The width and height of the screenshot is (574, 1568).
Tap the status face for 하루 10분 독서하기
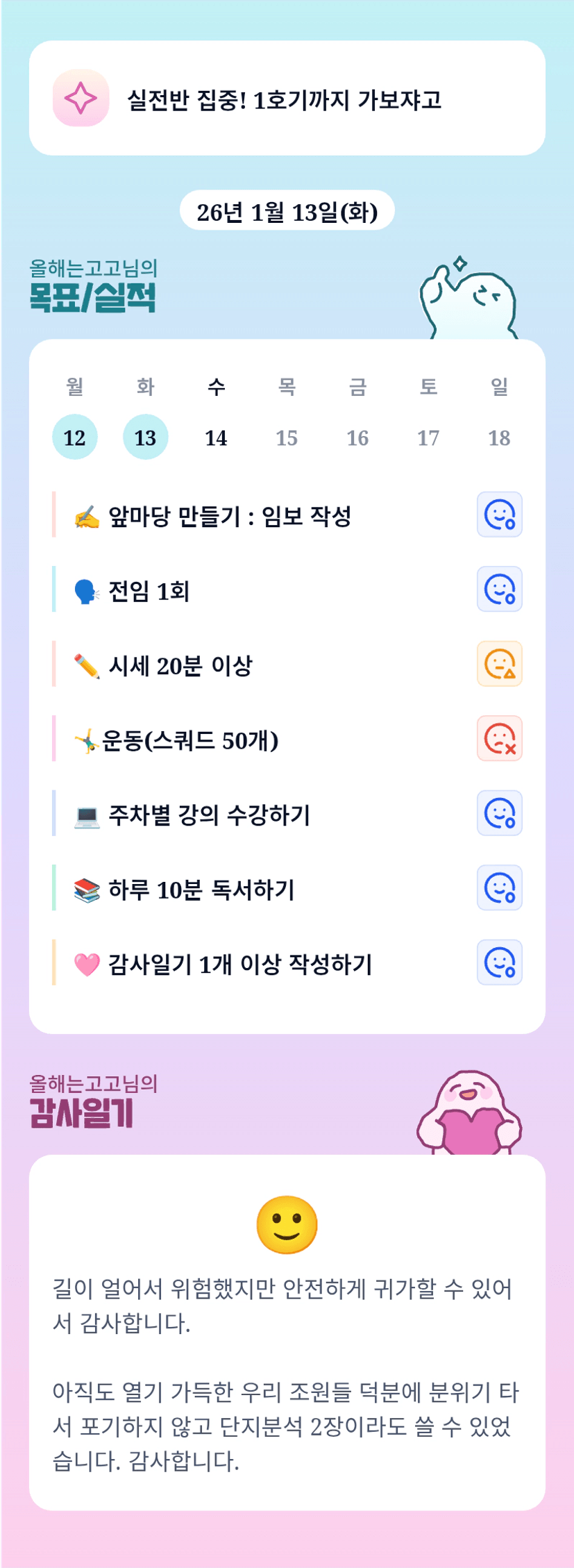(x=499, y=888)
